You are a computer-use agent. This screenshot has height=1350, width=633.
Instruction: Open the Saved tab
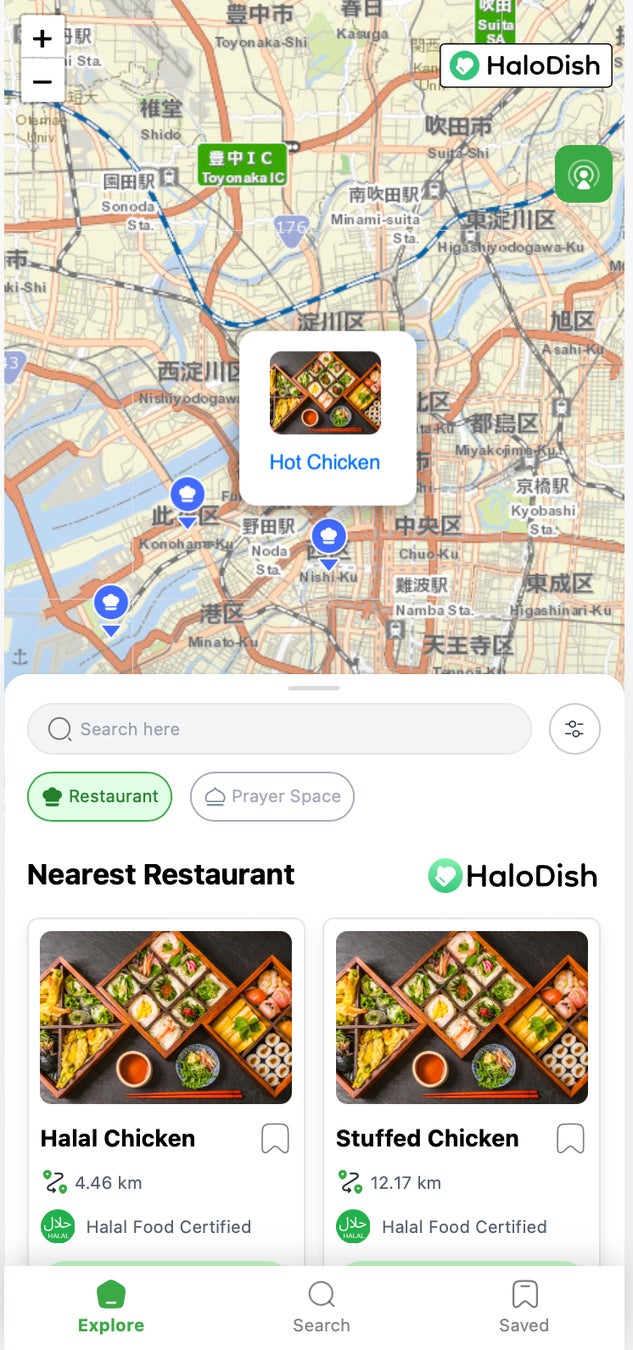[524, 1308]
